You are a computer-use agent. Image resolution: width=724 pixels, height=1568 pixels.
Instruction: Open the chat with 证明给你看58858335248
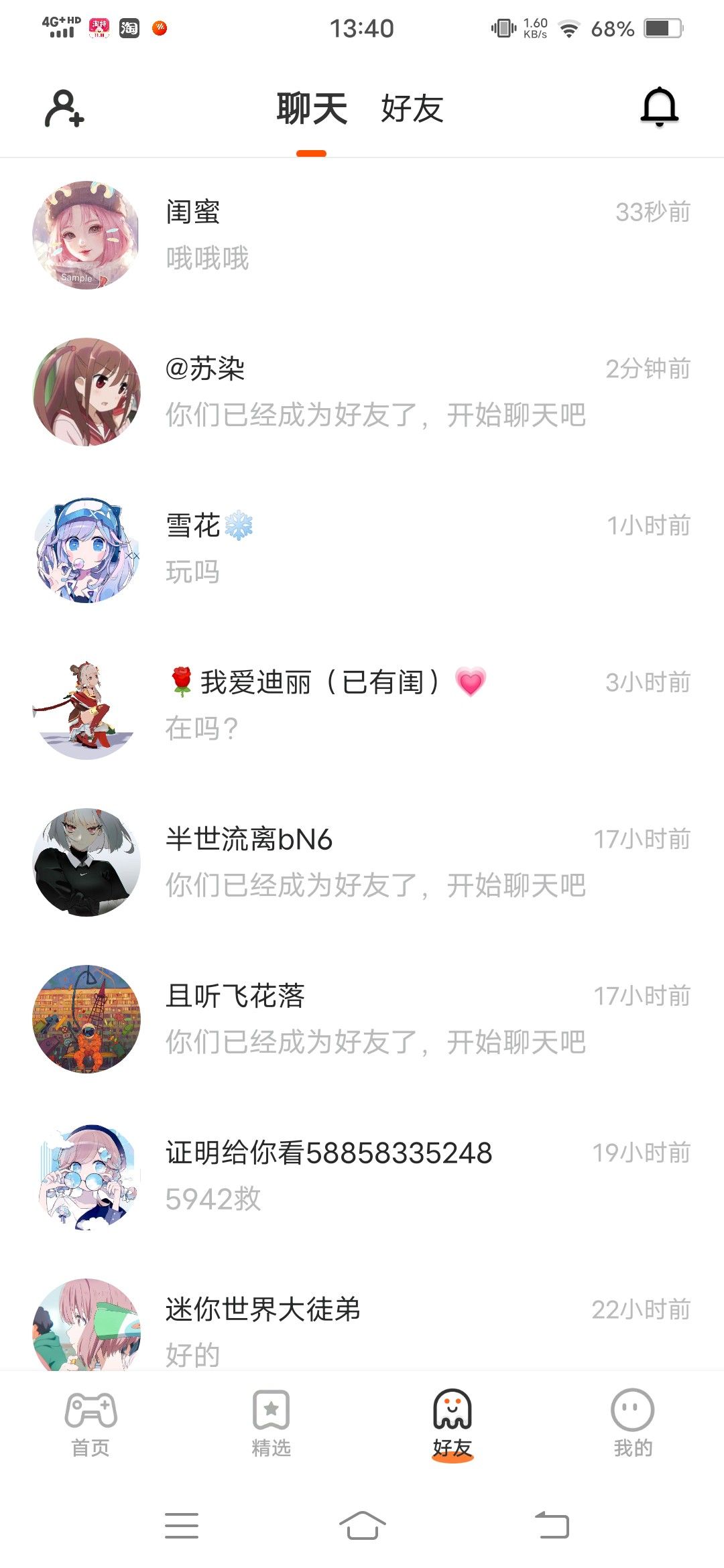(362, 1175)
